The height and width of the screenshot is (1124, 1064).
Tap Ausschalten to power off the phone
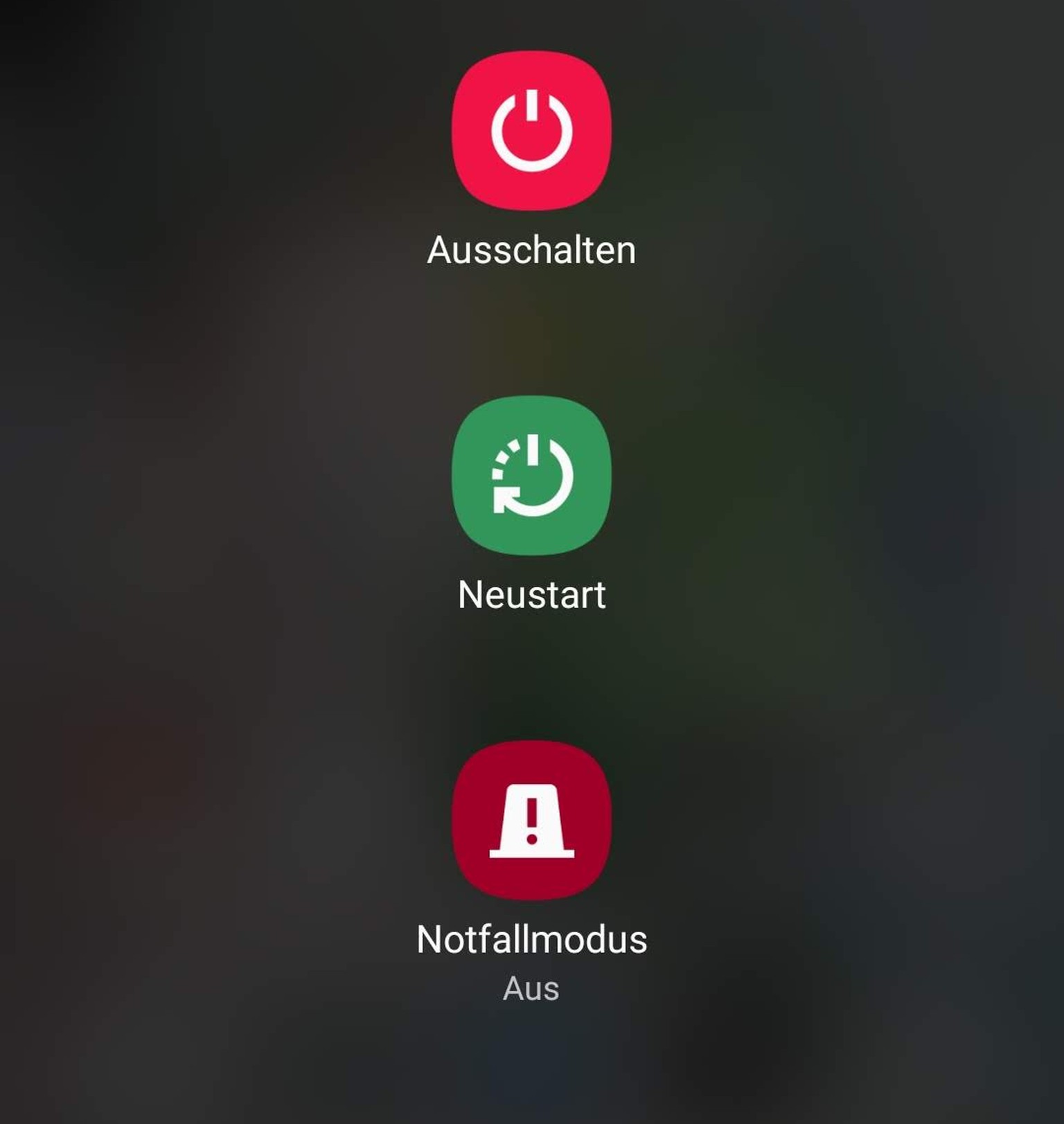pos(531,130)
